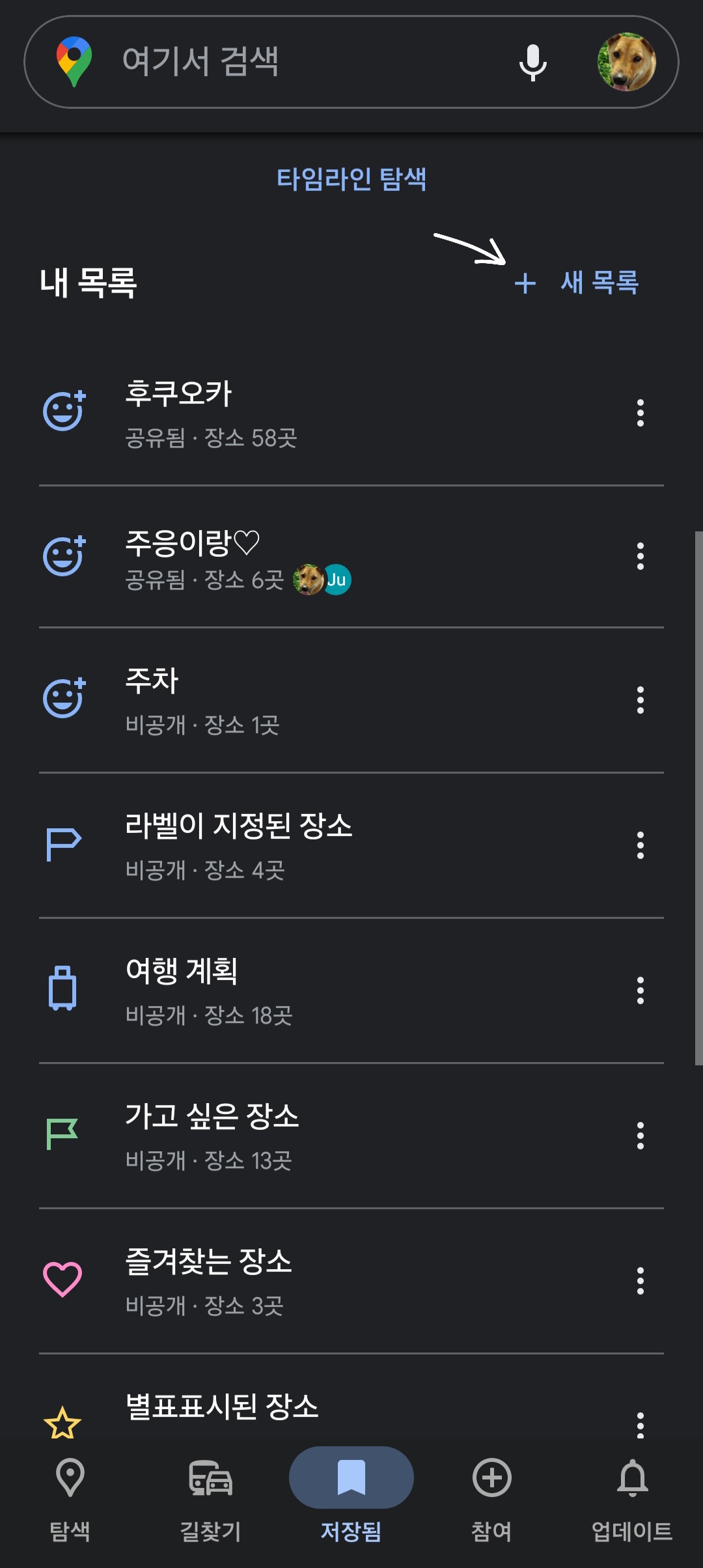The width and height of the screenshot is (703, 1568).
Task: Open the 가고 싶은 장소 list
Action: [260, 1136]
